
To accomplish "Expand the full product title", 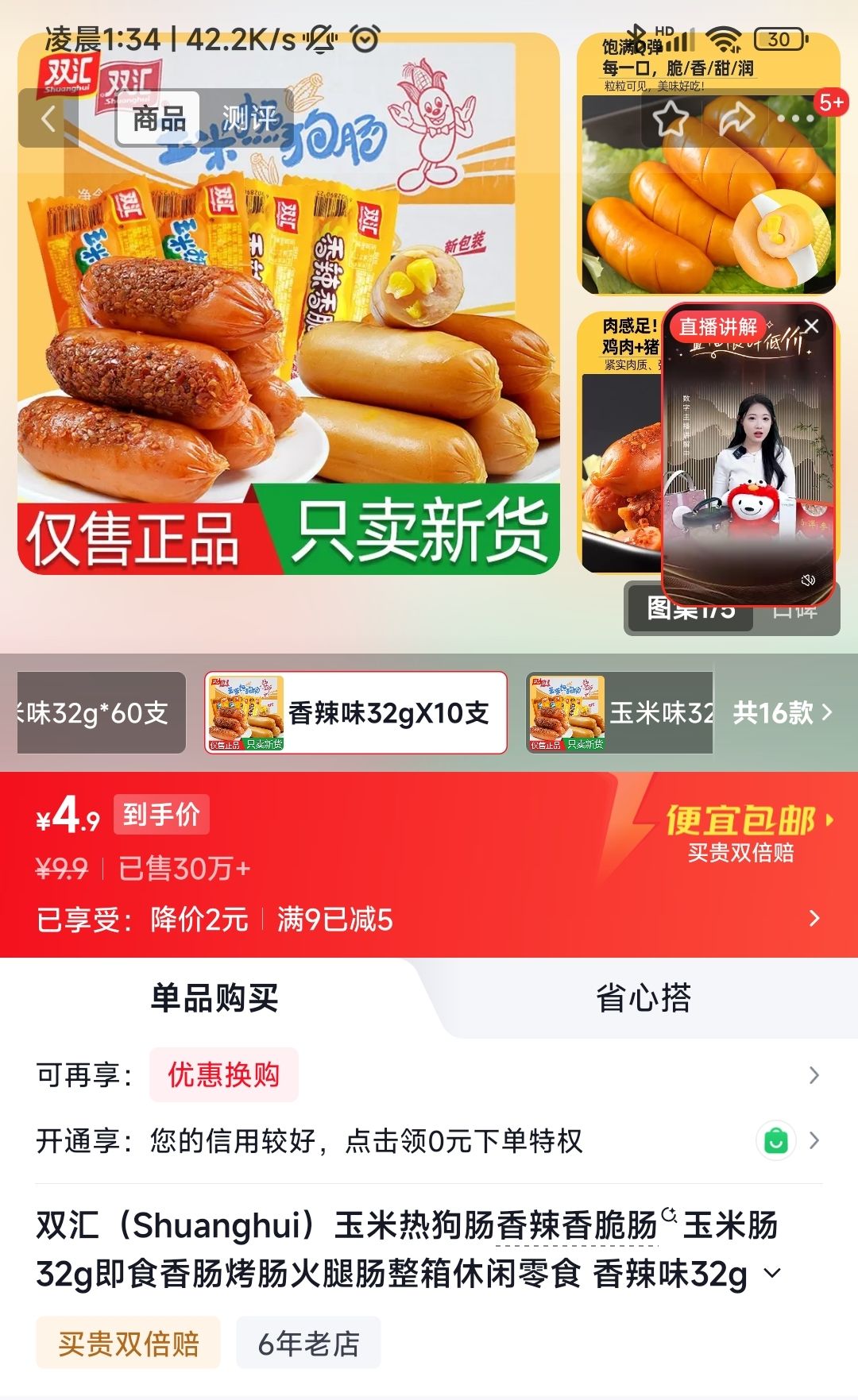I will pos(772,1274).
